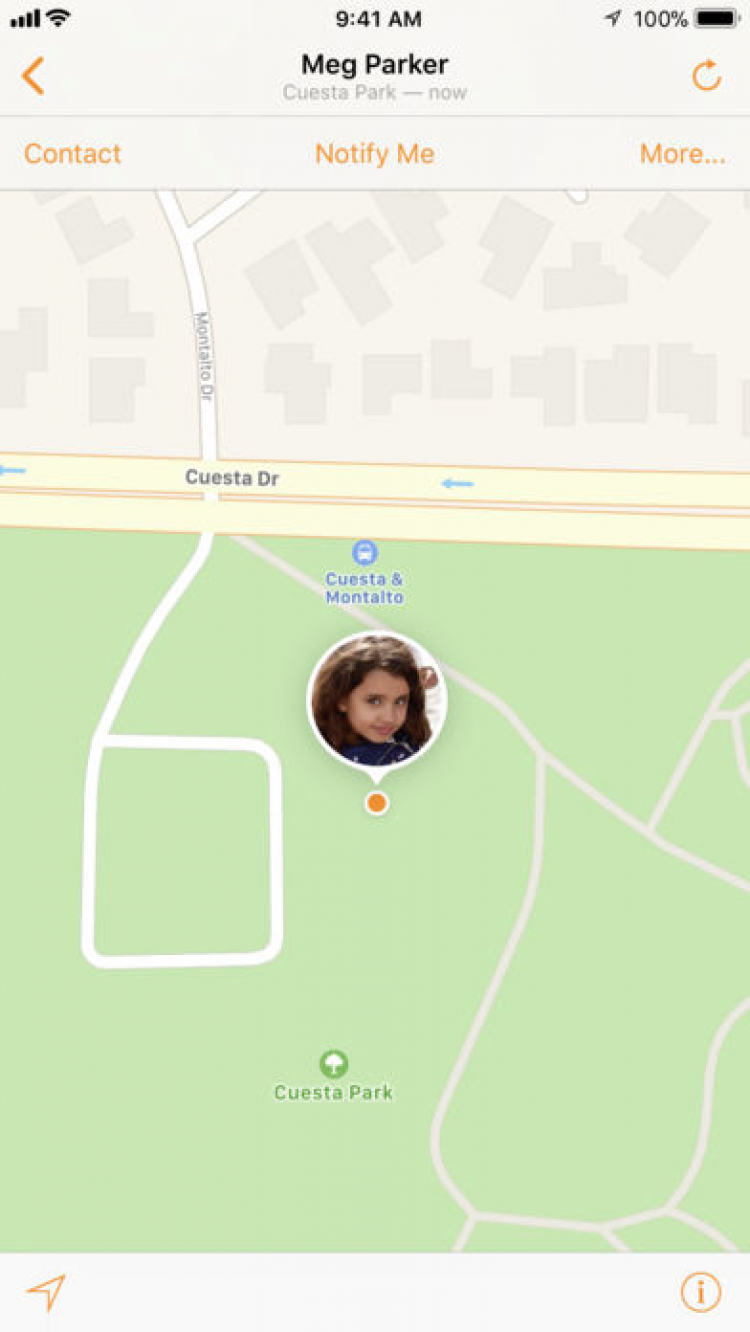
Task: Tap Notify Me
Action: 374,154
